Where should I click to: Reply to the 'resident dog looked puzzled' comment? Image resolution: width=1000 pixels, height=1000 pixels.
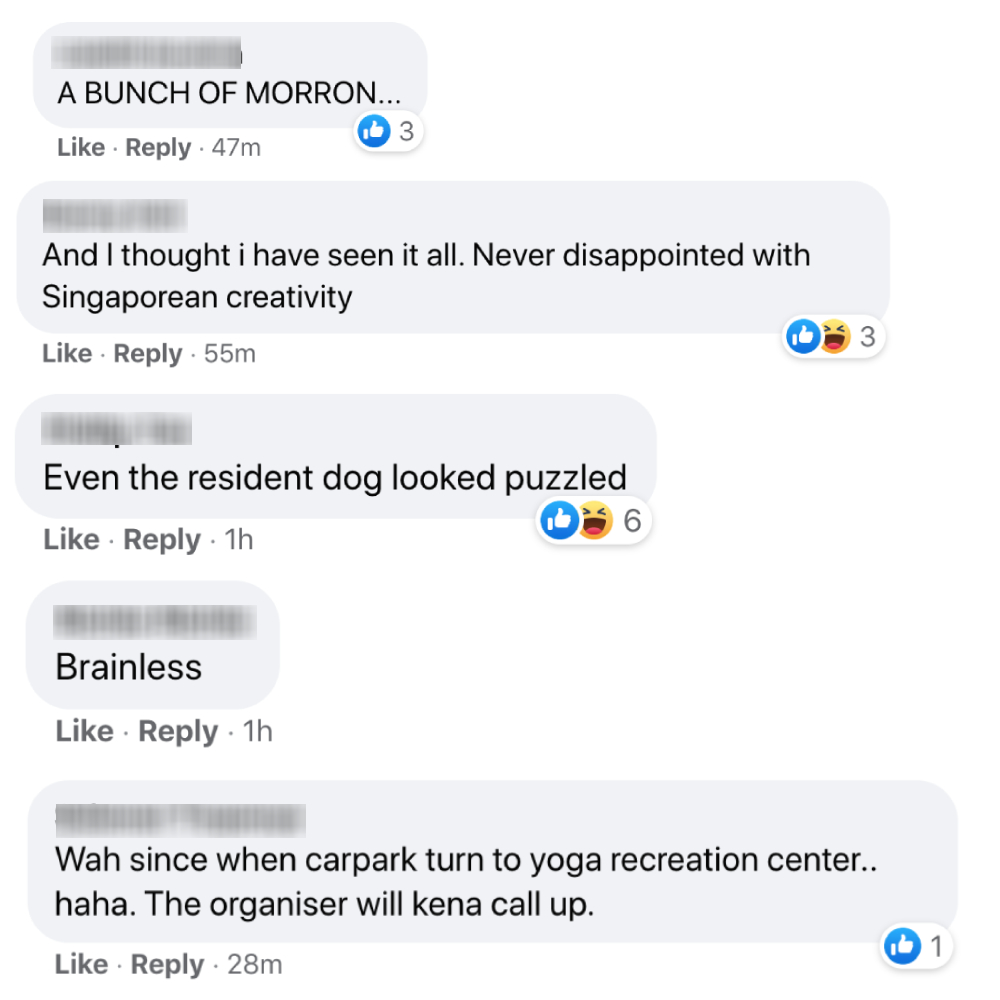tap(161, 540)
